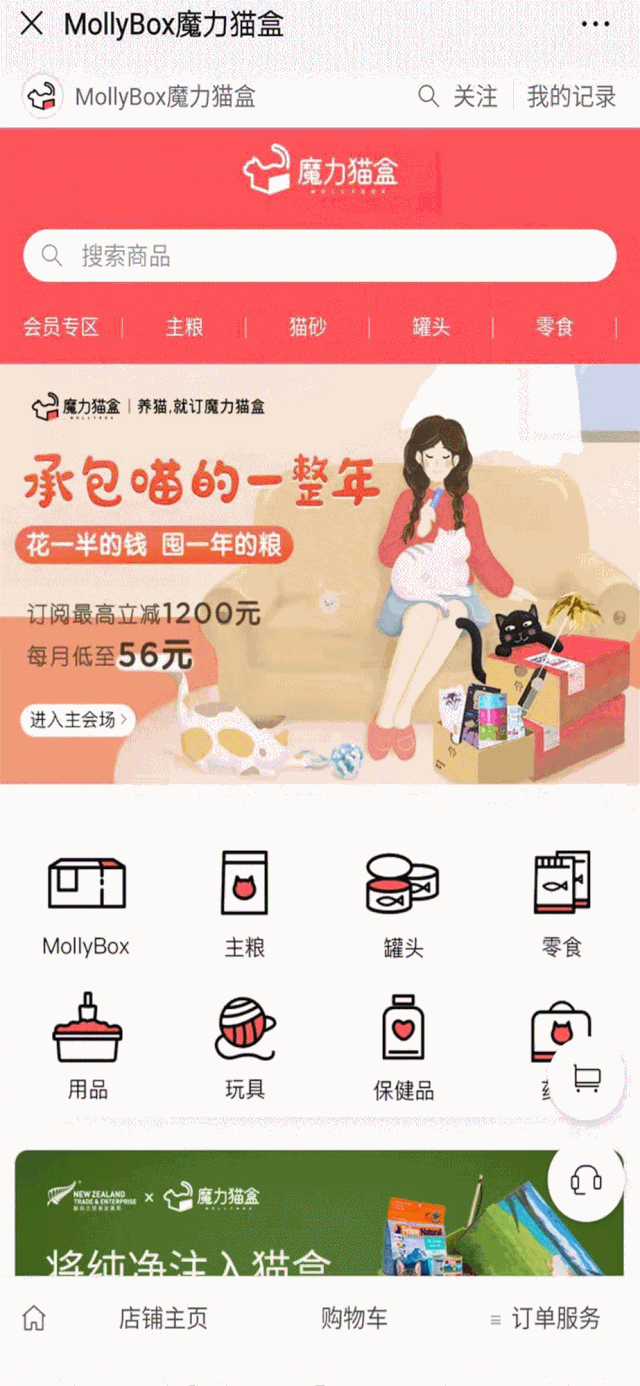Contact customer service via headset icon

coord(586,1181)
